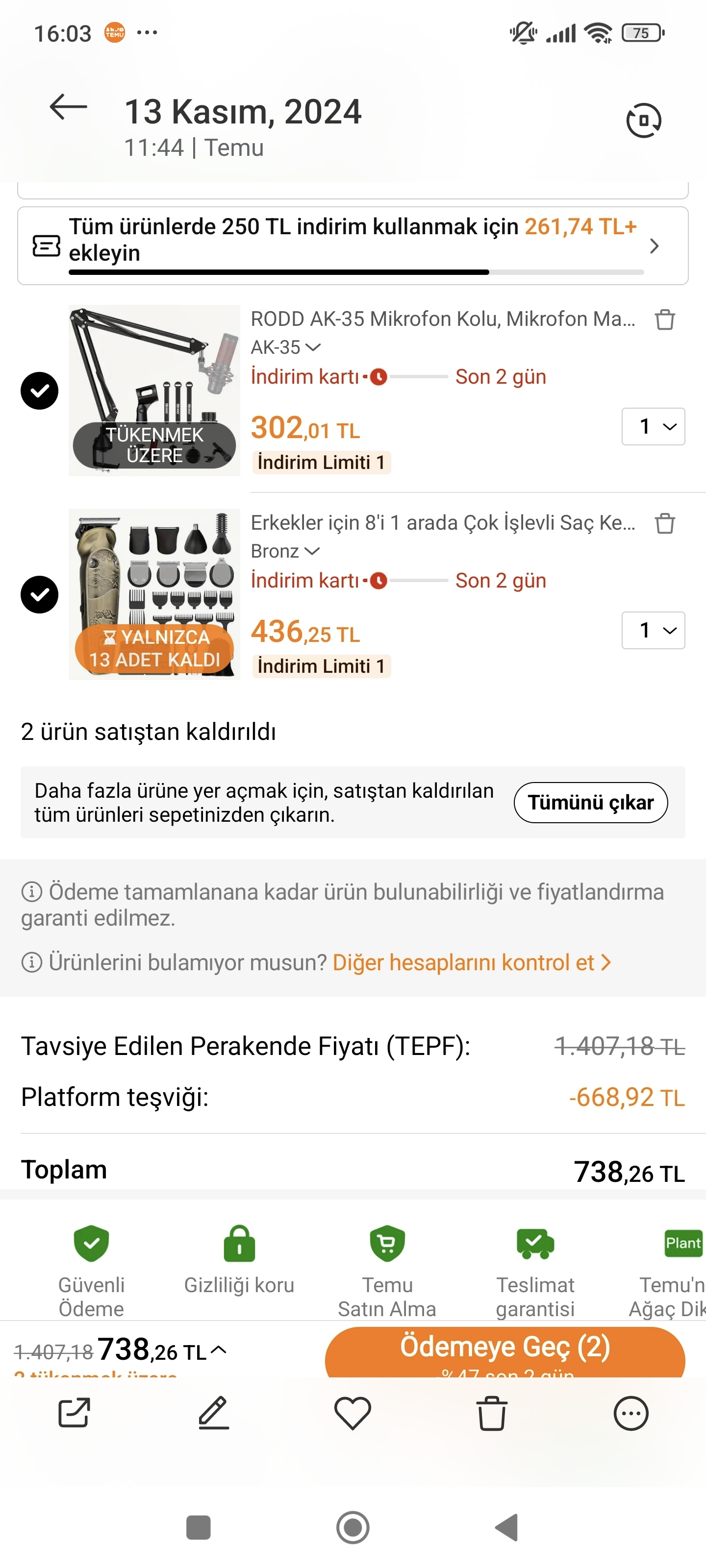Share this screenshot
706x1568 pixels.
point(75,1413)
